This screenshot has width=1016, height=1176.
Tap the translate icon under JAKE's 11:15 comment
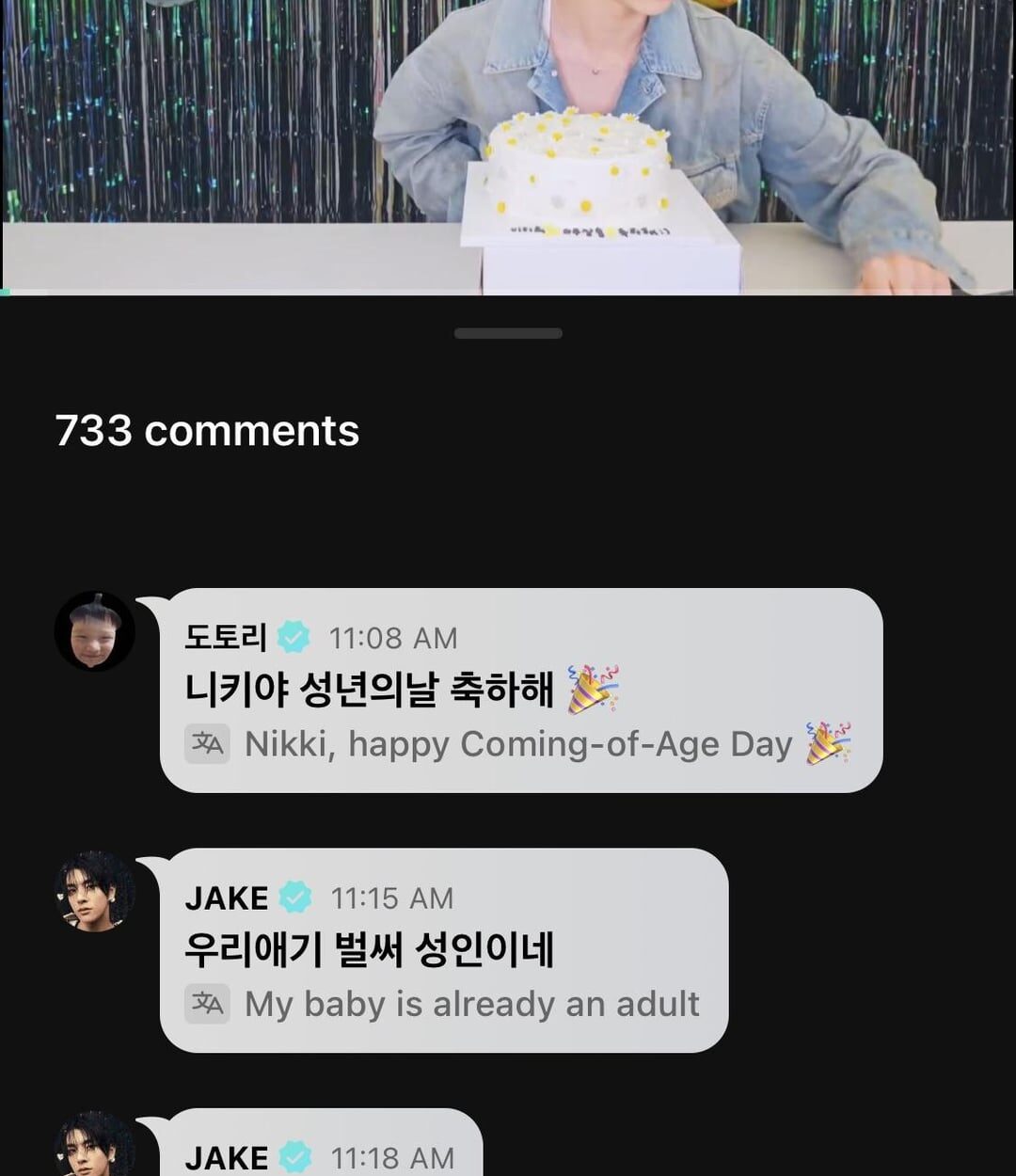coord(208,1005)
